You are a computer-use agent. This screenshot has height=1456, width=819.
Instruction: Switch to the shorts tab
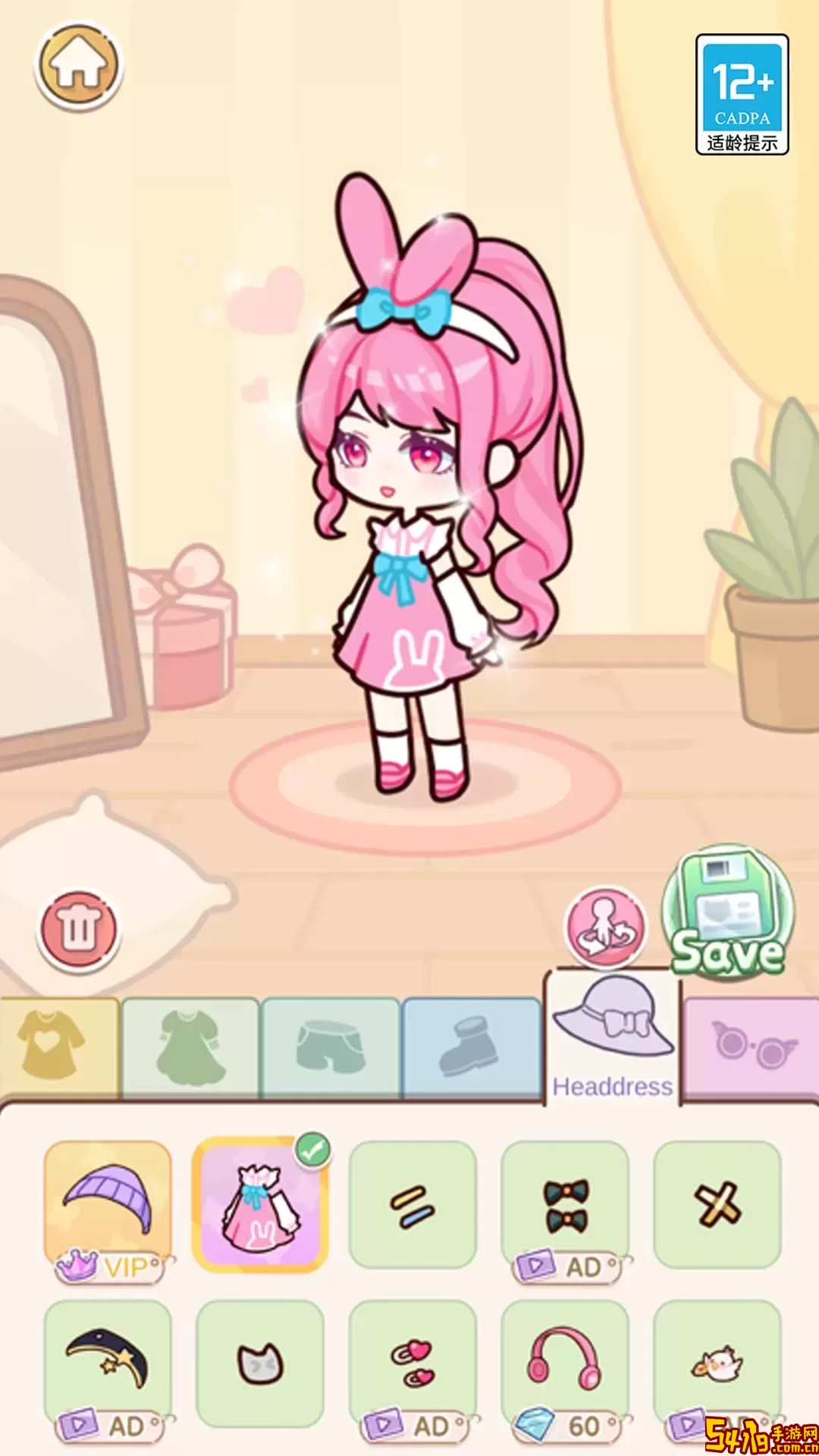[330, 1046]
